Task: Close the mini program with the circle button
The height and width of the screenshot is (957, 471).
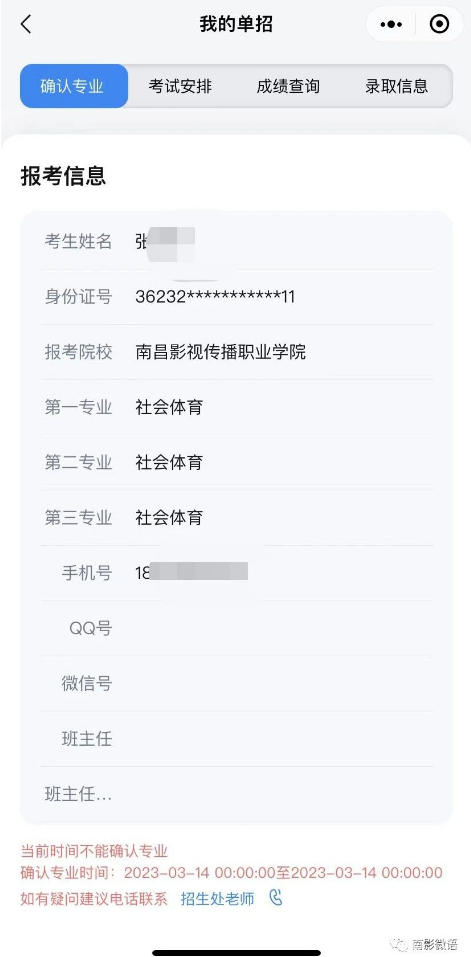Action: [439, 24]
